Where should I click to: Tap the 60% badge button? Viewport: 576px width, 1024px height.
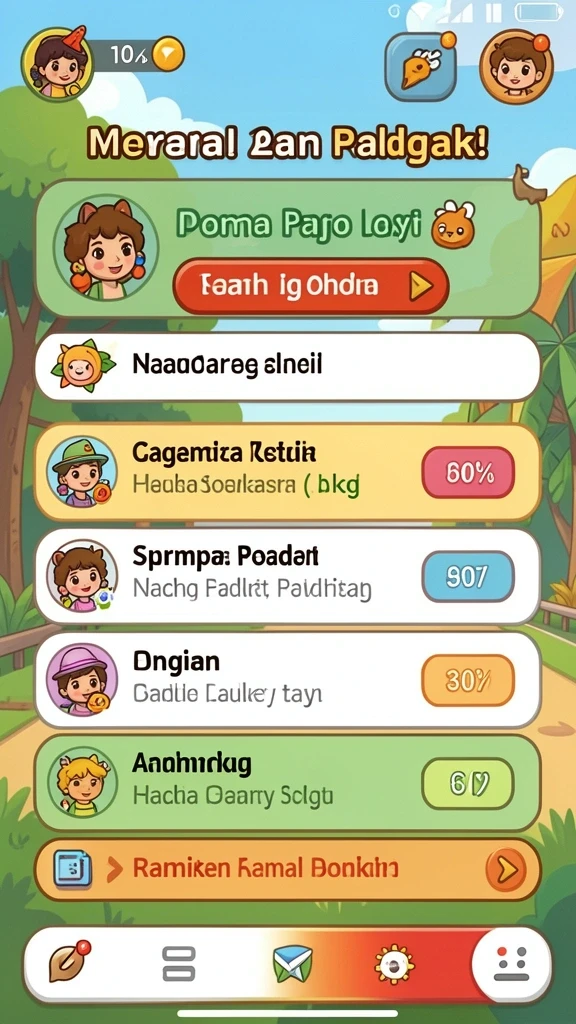468,472
